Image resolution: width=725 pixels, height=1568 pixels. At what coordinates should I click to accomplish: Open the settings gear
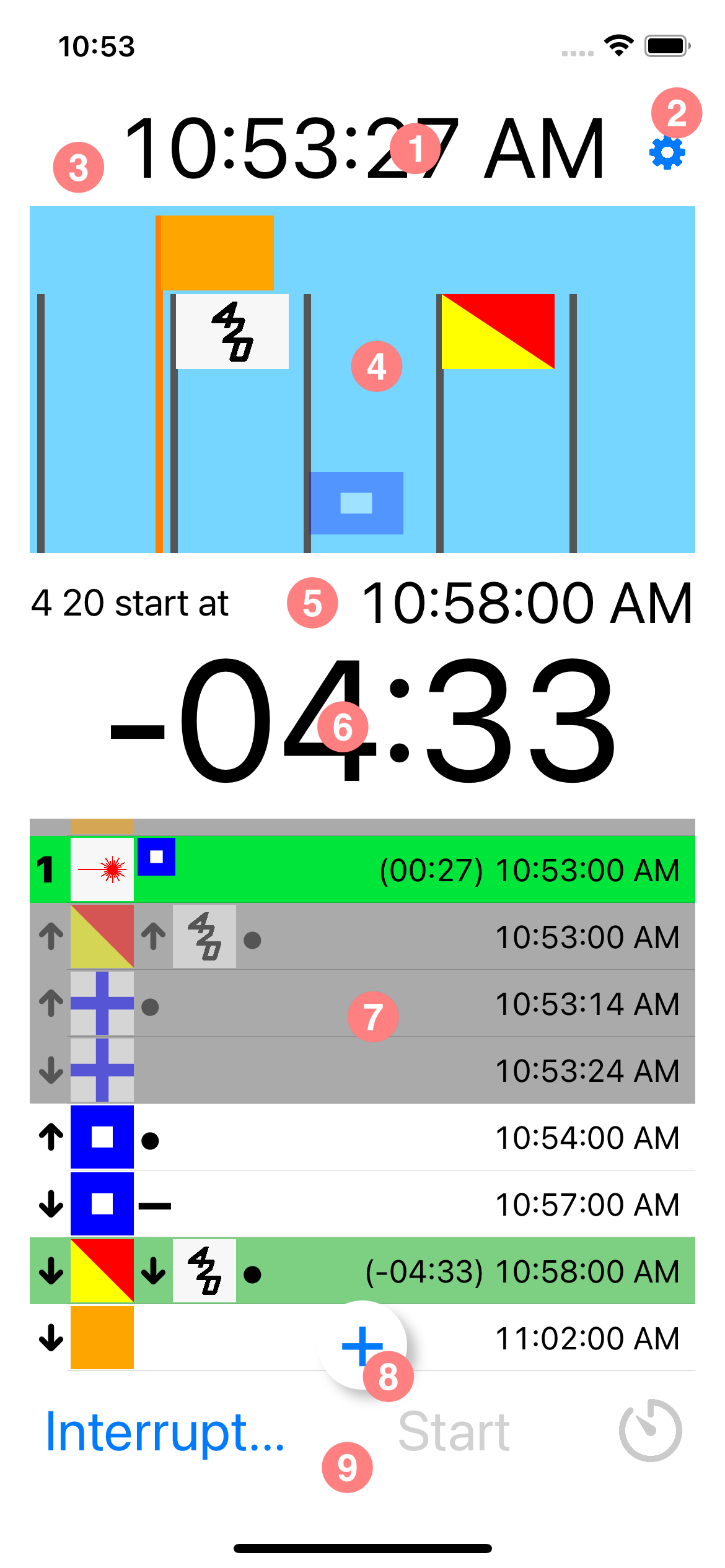tap(667, 152)
